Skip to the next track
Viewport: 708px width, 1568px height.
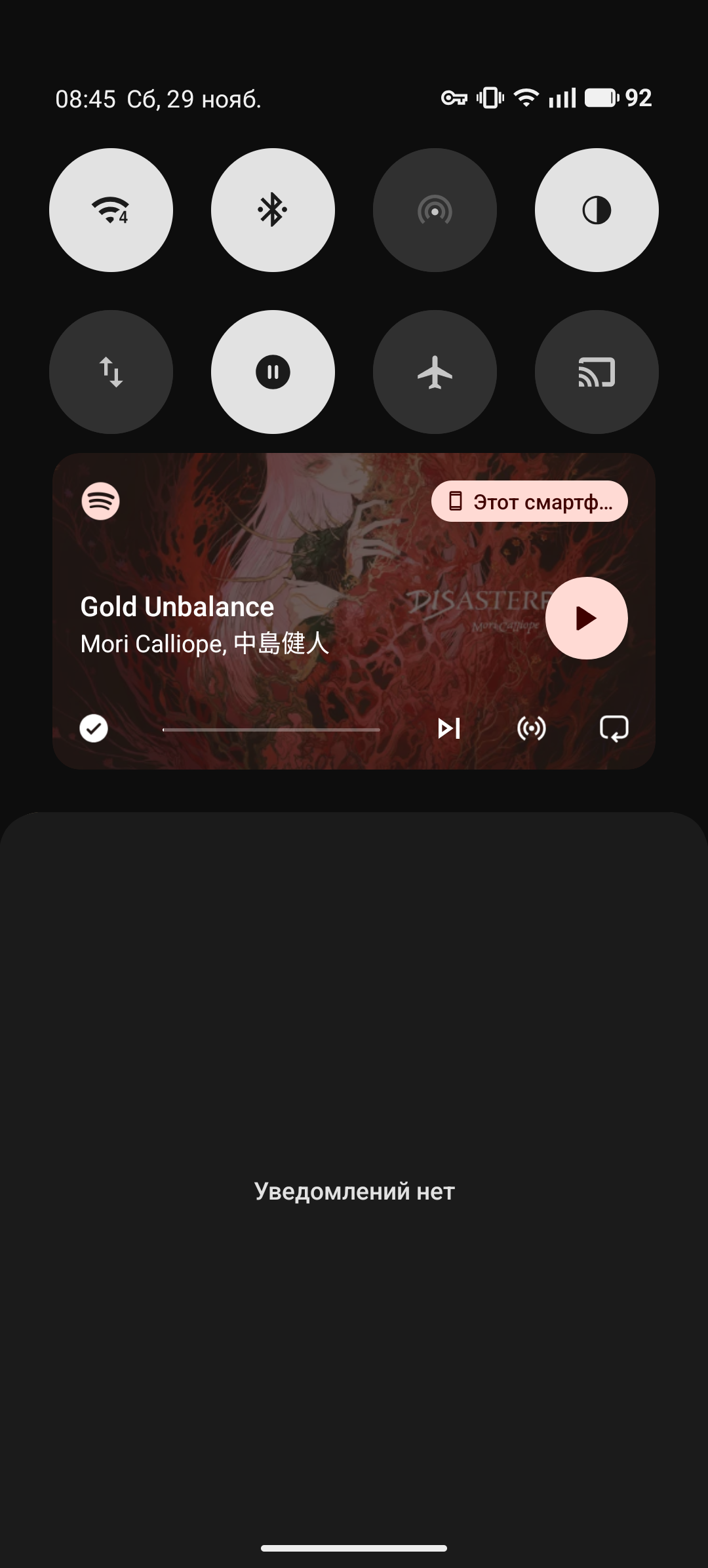point(449,728)
